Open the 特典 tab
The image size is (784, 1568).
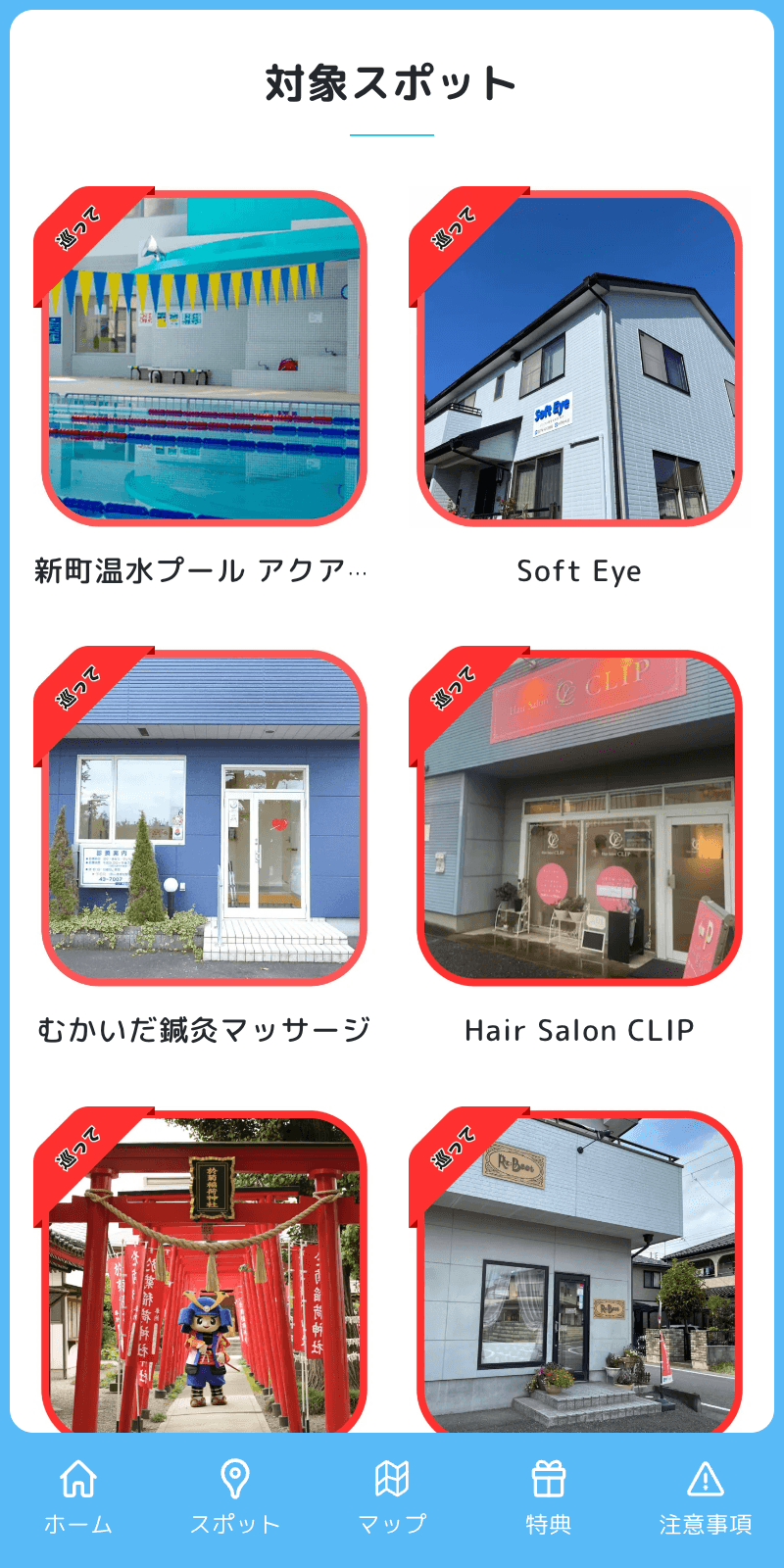549,1496
